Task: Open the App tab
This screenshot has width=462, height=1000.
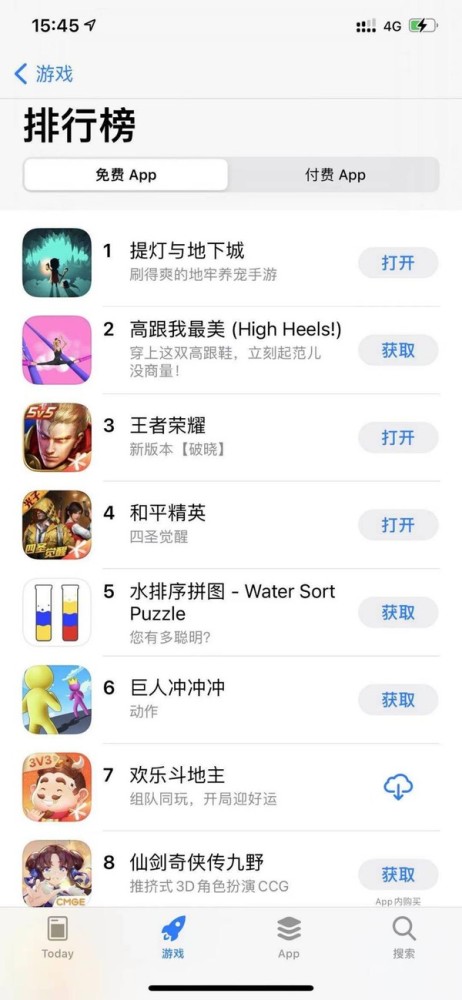Action: (288, 938)
